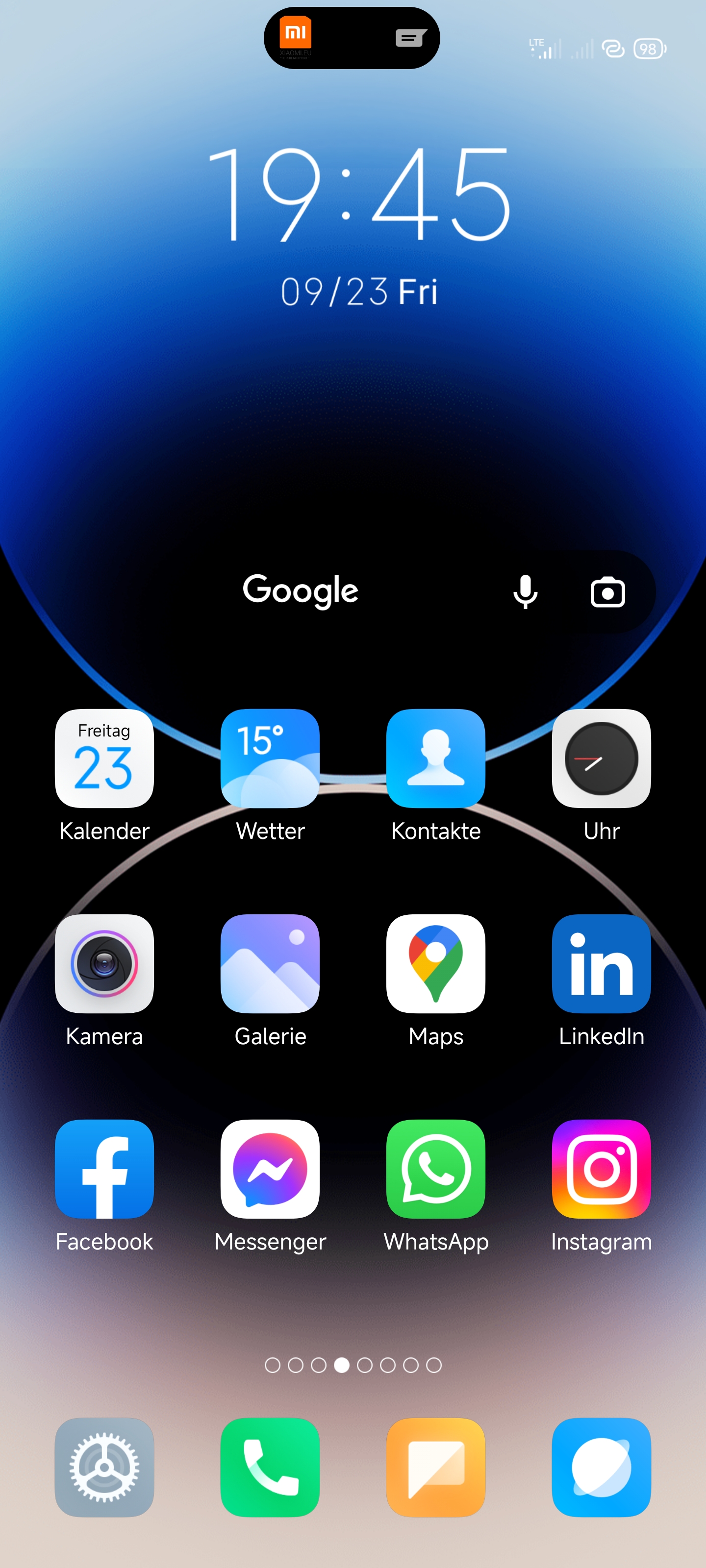Open the orange messages app in dock
Viewport: 706px width, 1568px height.
coord(435,1467)
